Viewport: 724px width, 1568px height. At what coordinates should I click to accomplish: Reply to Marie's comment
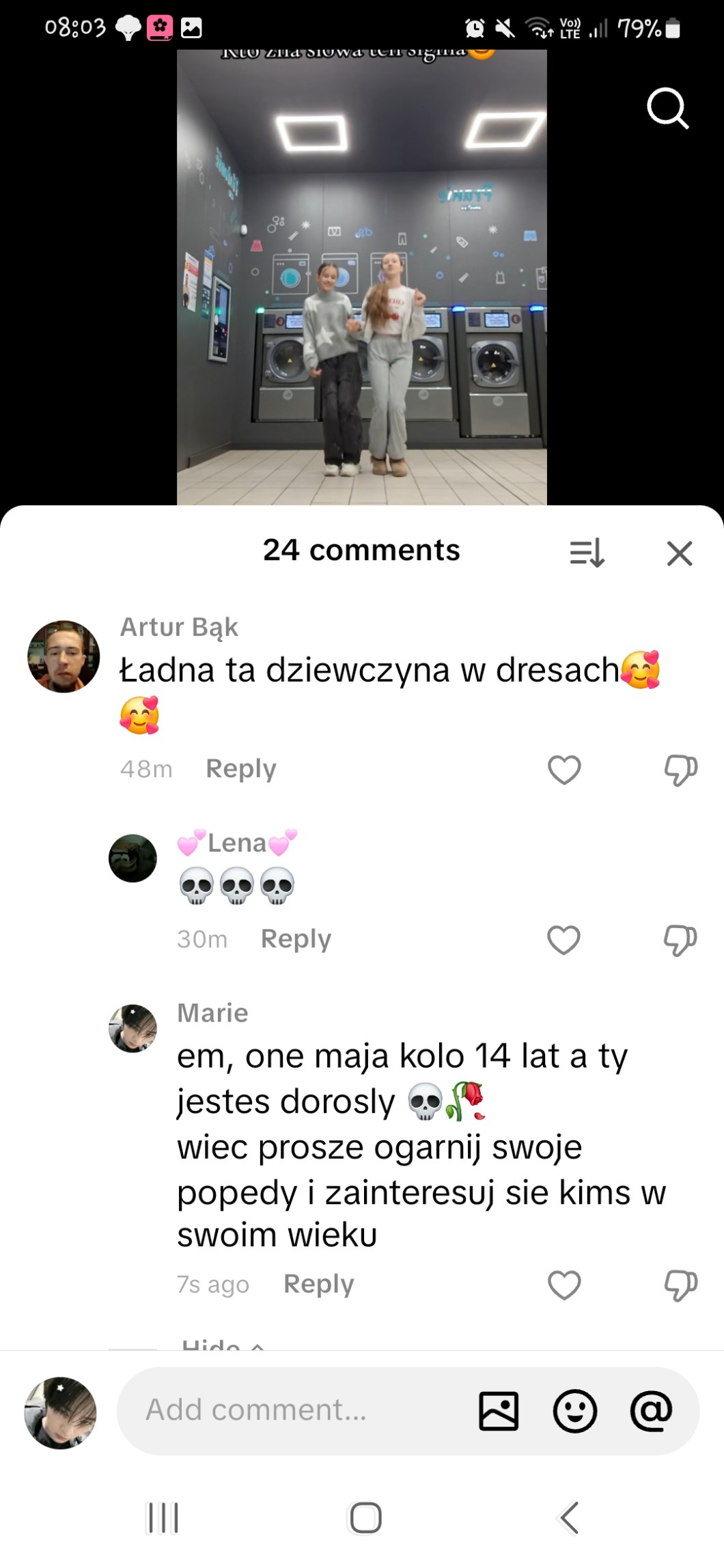(x=318, y=1284)
